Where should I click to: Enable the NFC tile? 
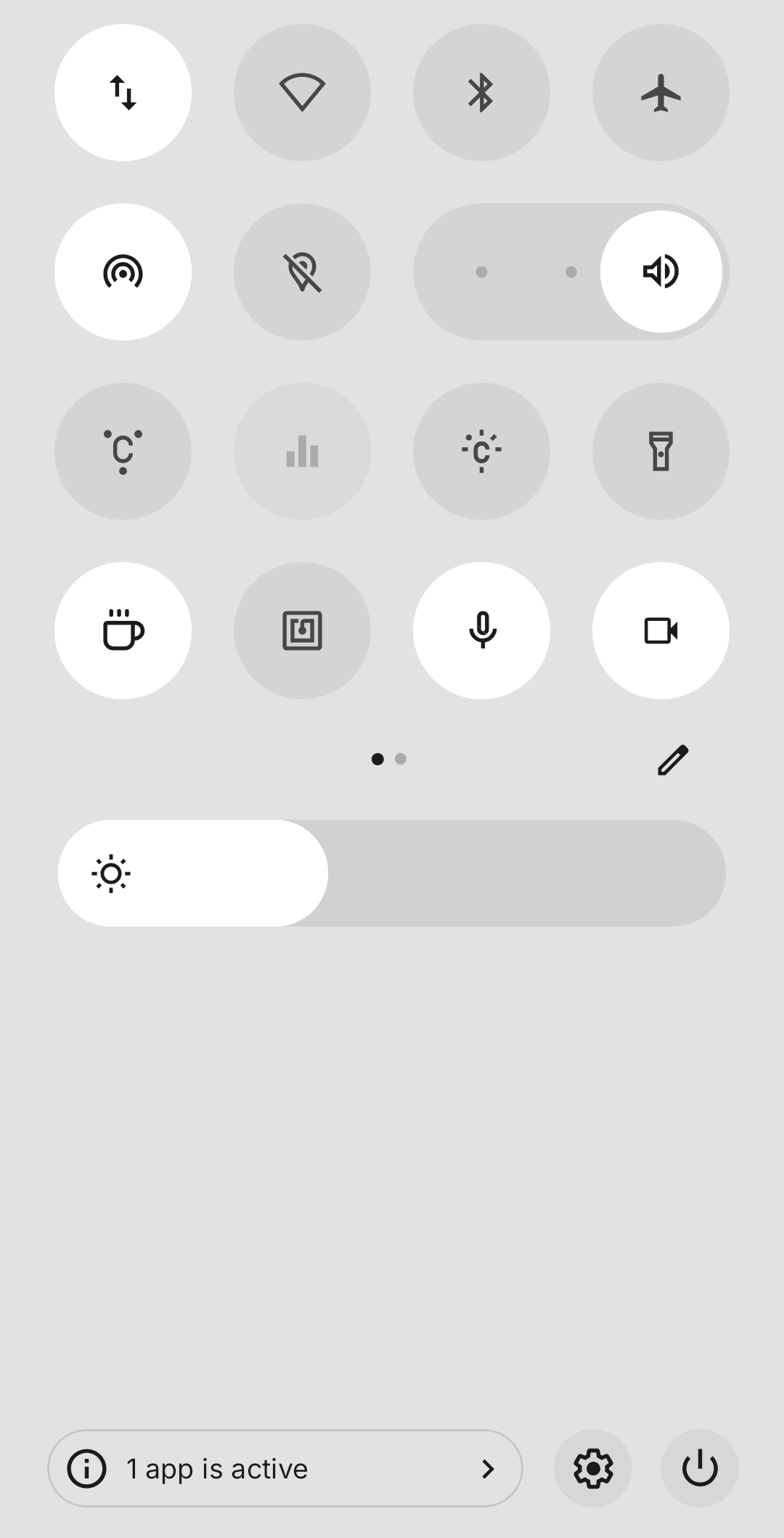pos(302,630)
